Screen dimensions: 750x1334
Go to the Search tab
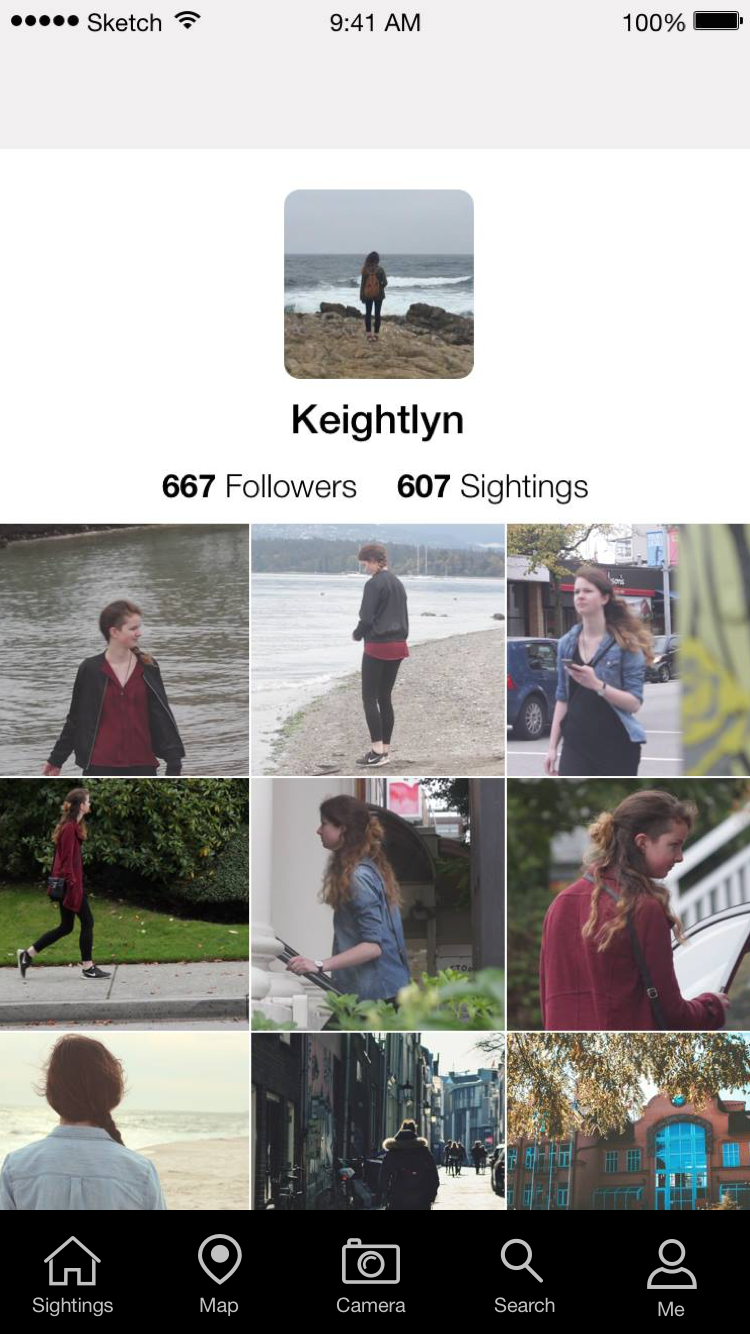(x=523, y=1275)
